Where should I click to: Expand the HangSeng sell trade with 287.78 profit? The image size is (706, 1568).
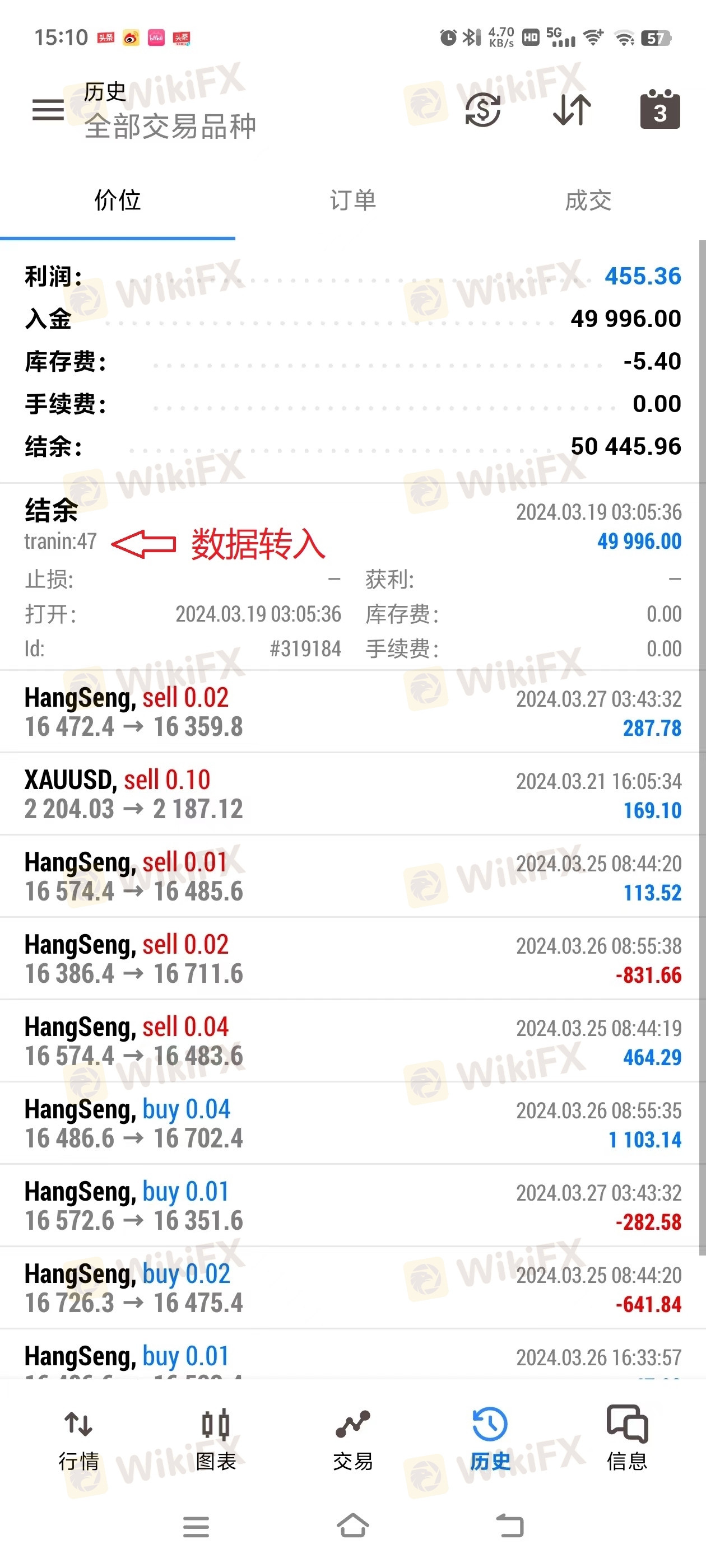[352, 712]
